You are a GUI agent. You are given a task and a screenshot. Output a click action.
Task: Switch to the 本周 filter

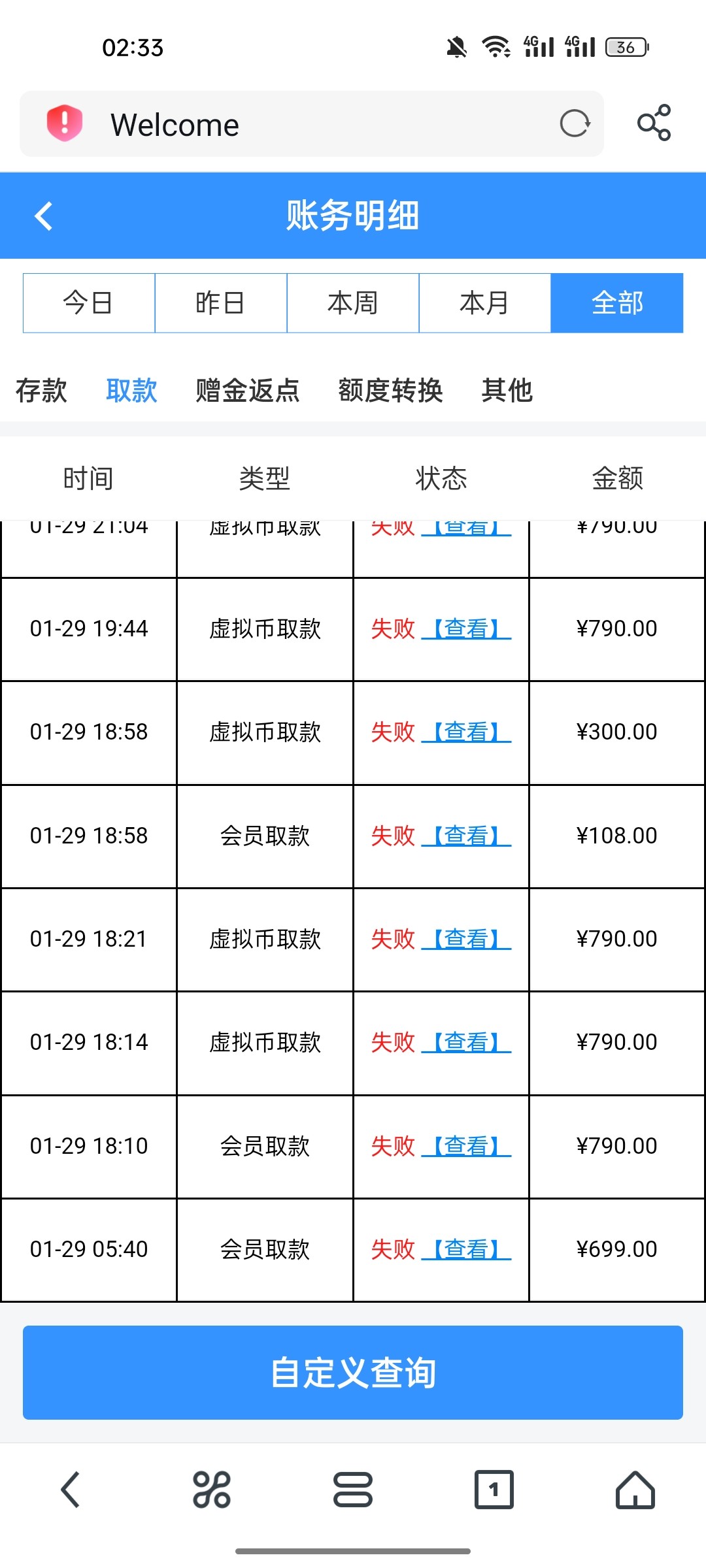tap(353, 303)
